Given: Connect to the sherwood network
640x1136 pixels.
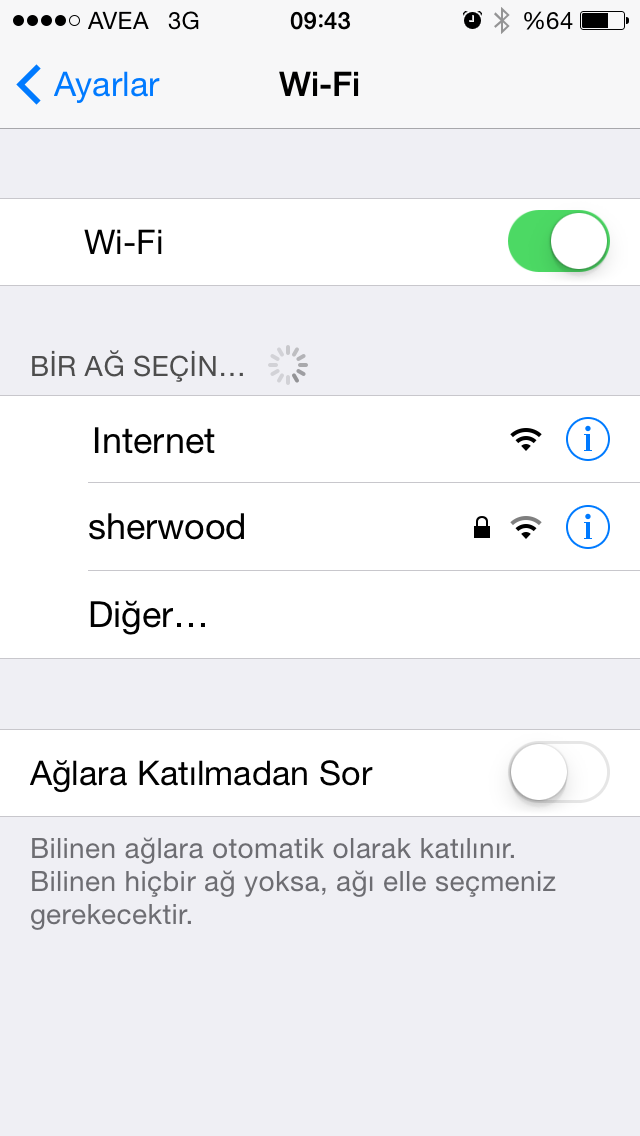Looking at the screenshot, I should pyautogui.click(x=320, y=527).
